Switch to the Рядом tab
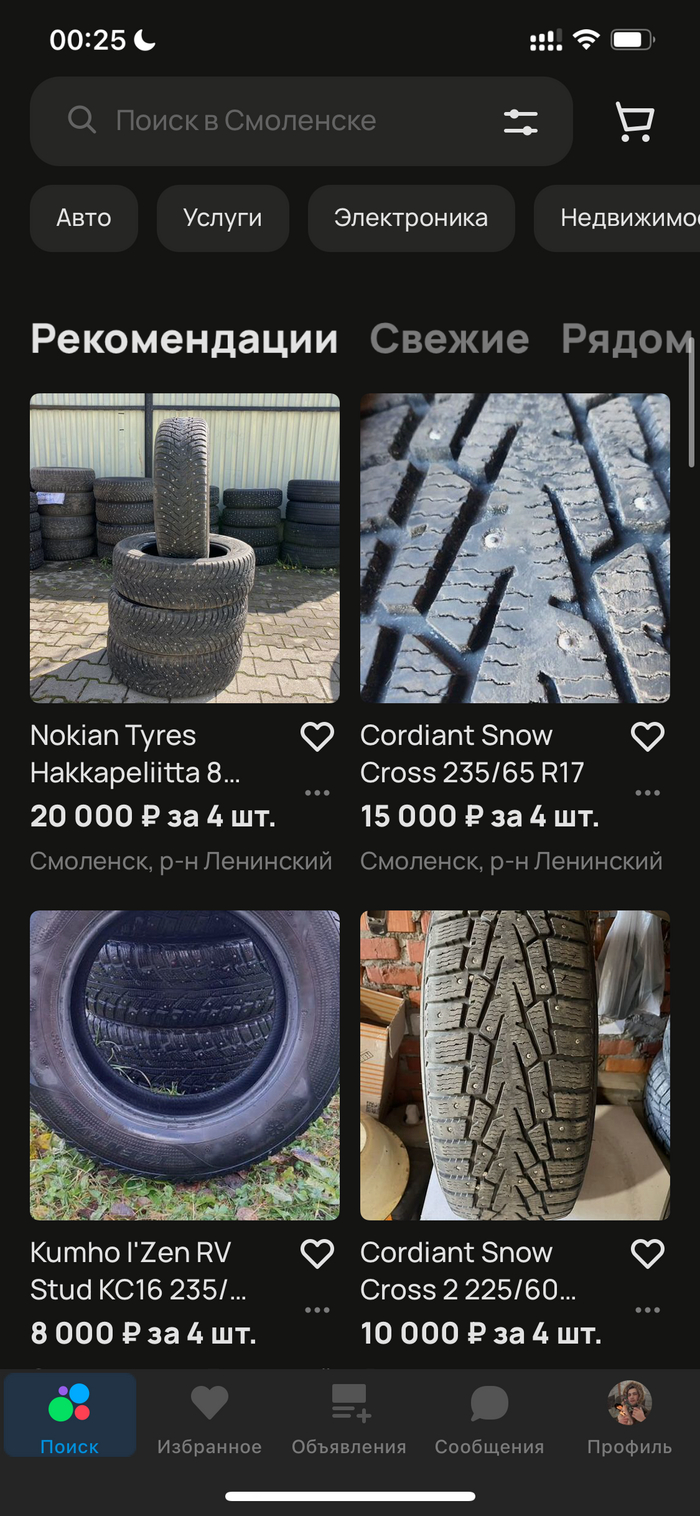This screenshot has height=1516, width=700. click(x=625, y=339)
